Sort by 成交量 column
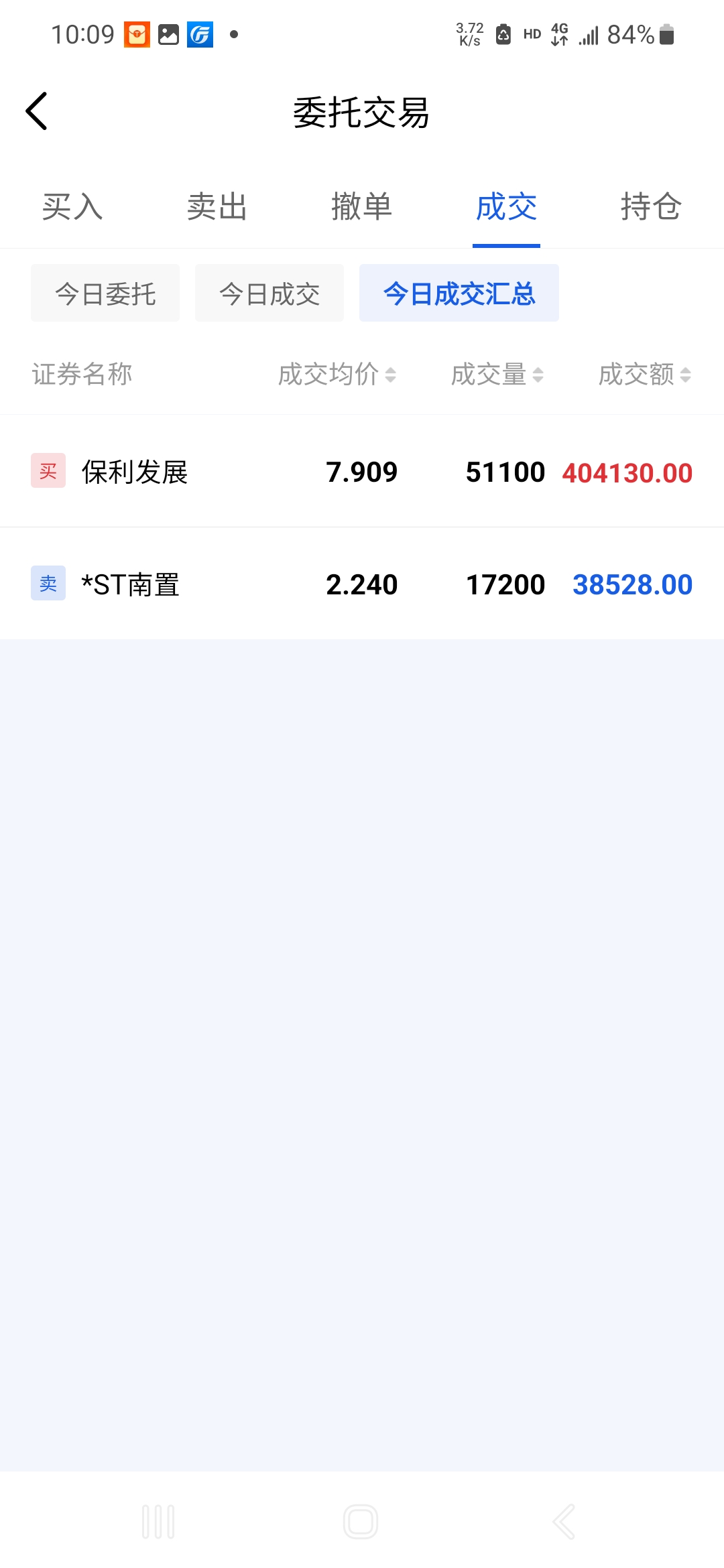 coord(497,374)
